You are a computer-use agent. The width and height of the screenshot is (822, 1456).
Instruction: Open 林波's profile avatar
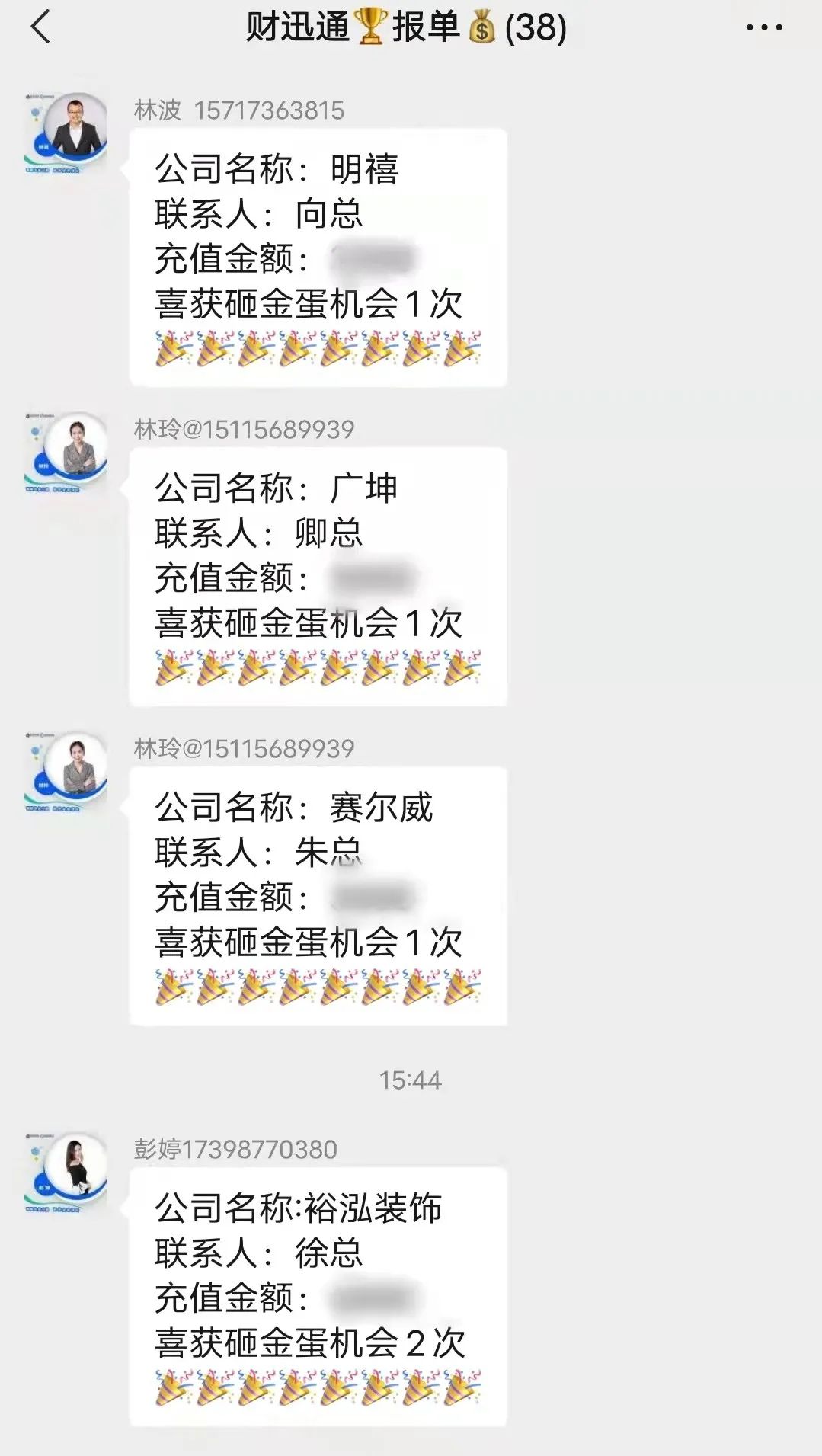[66, 133]
